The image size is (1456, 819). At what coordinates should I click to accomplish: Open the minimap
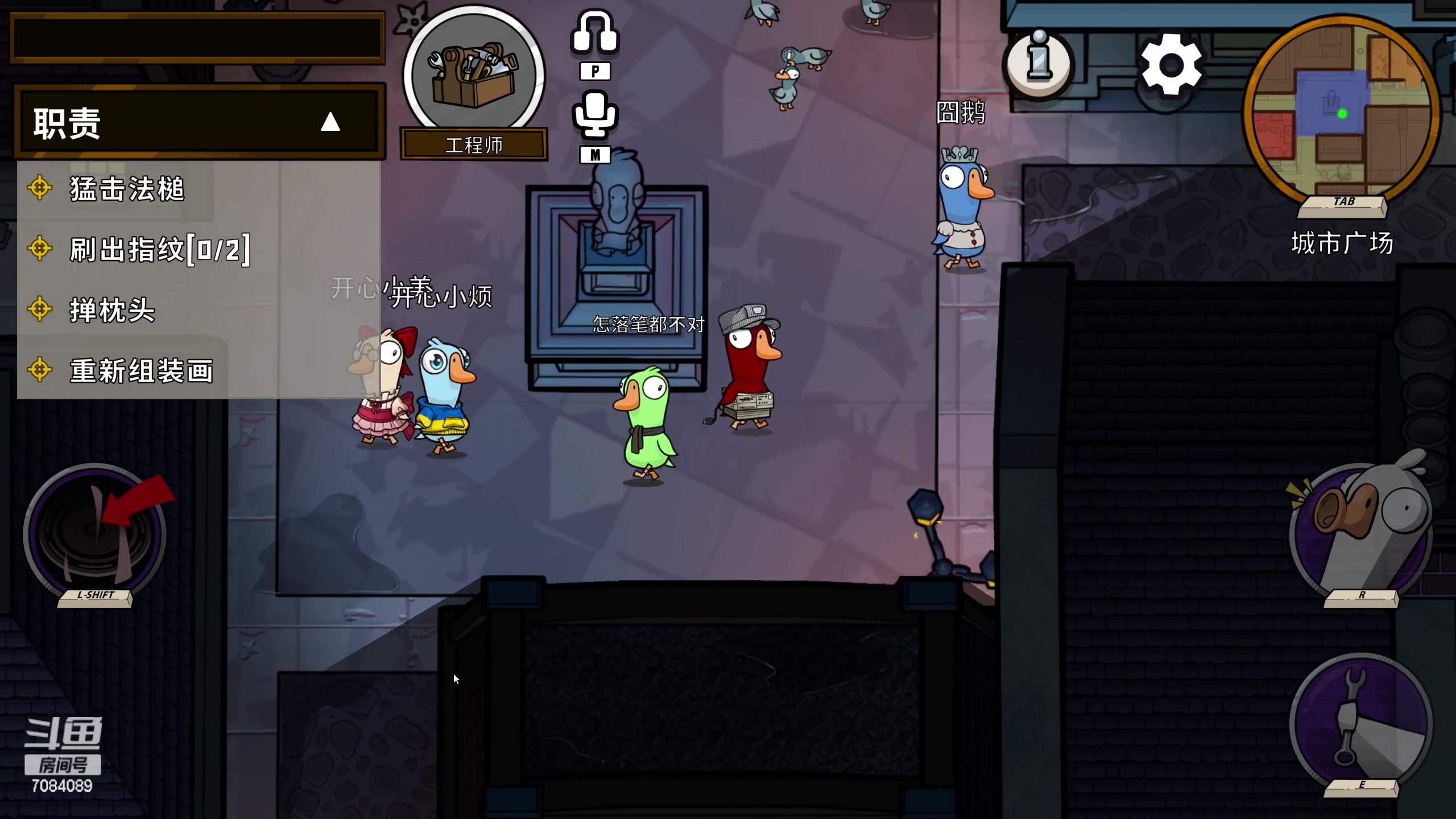[1341, 111]
